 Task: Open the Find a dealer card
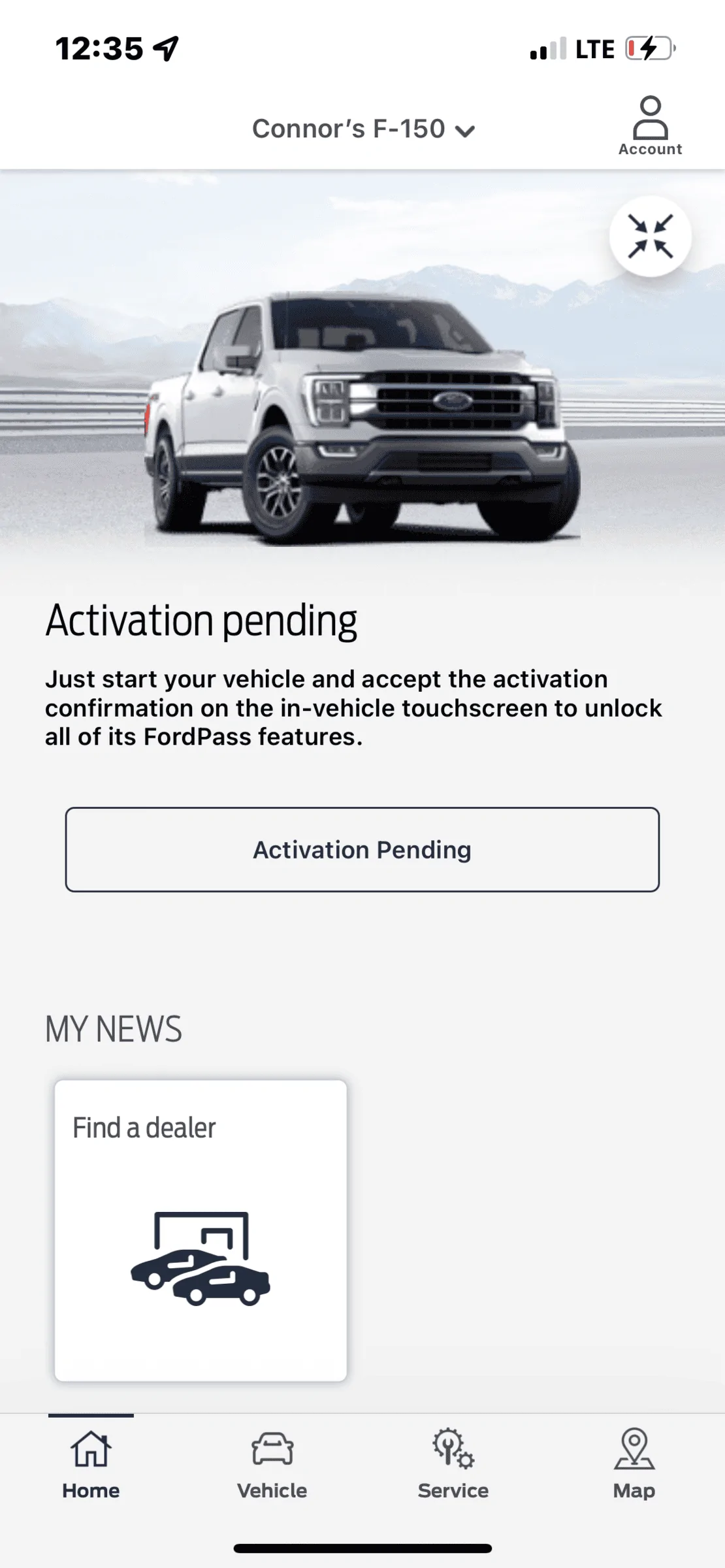click(x=201, y=1230)
